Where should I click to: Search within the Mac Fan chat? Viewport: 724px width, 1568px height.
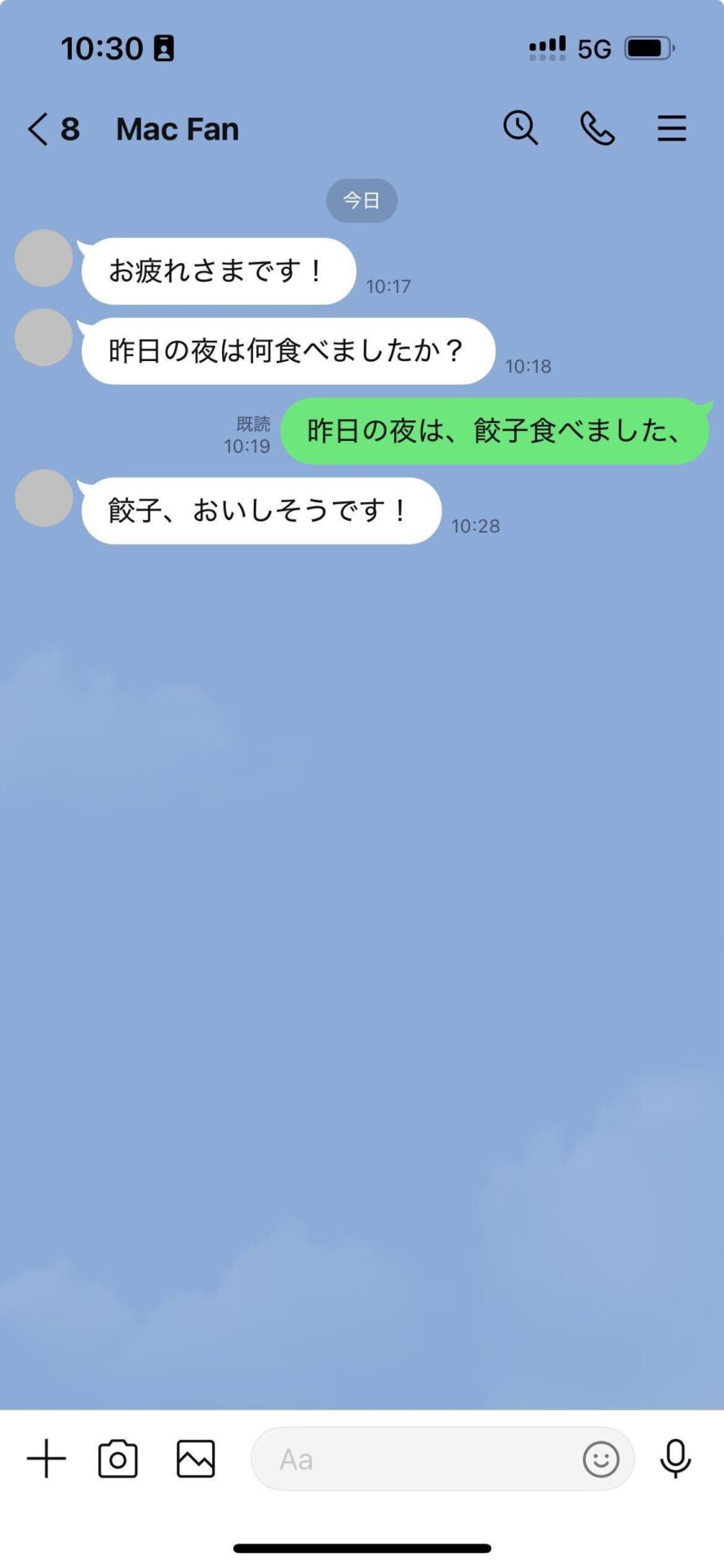521,128
